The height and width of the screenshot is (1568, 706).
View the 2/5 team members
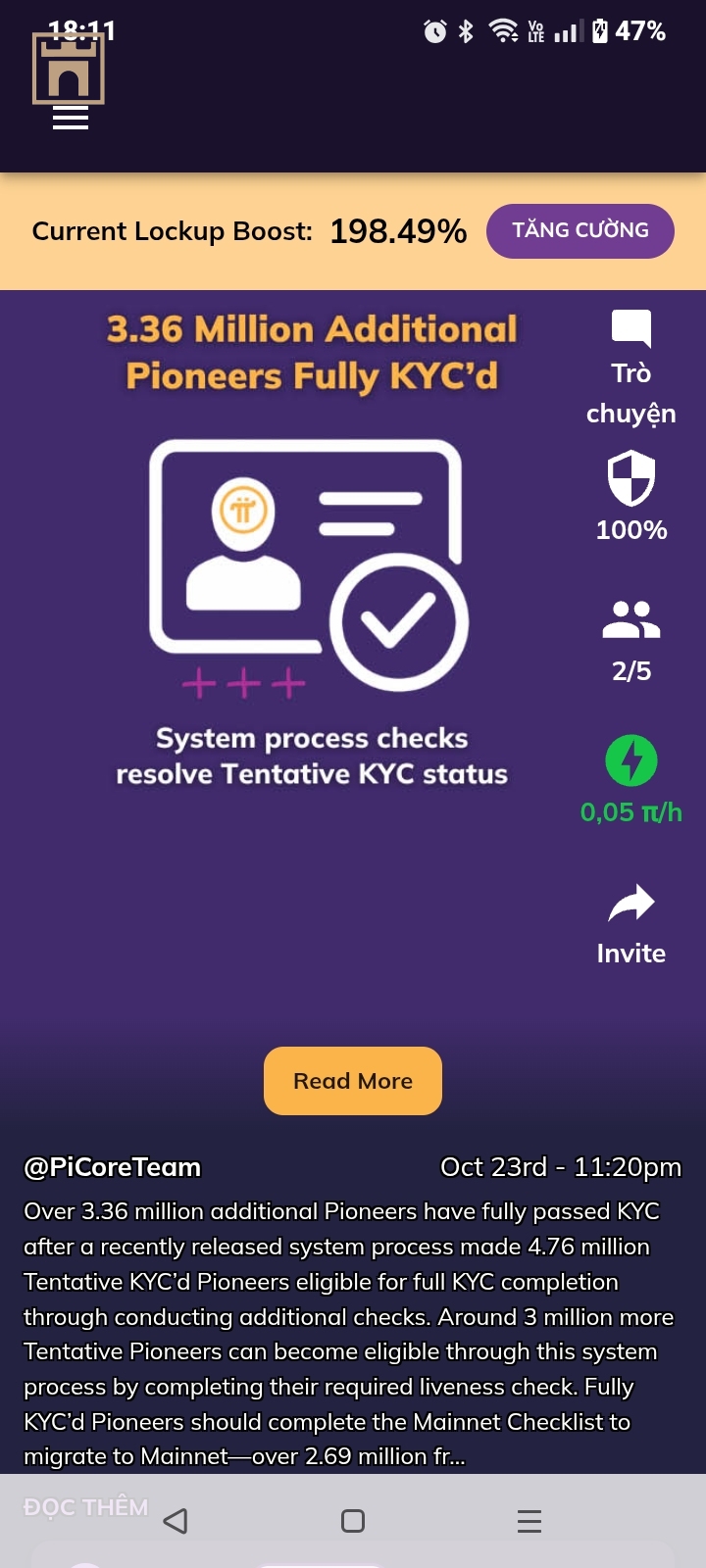click(630, 641)
